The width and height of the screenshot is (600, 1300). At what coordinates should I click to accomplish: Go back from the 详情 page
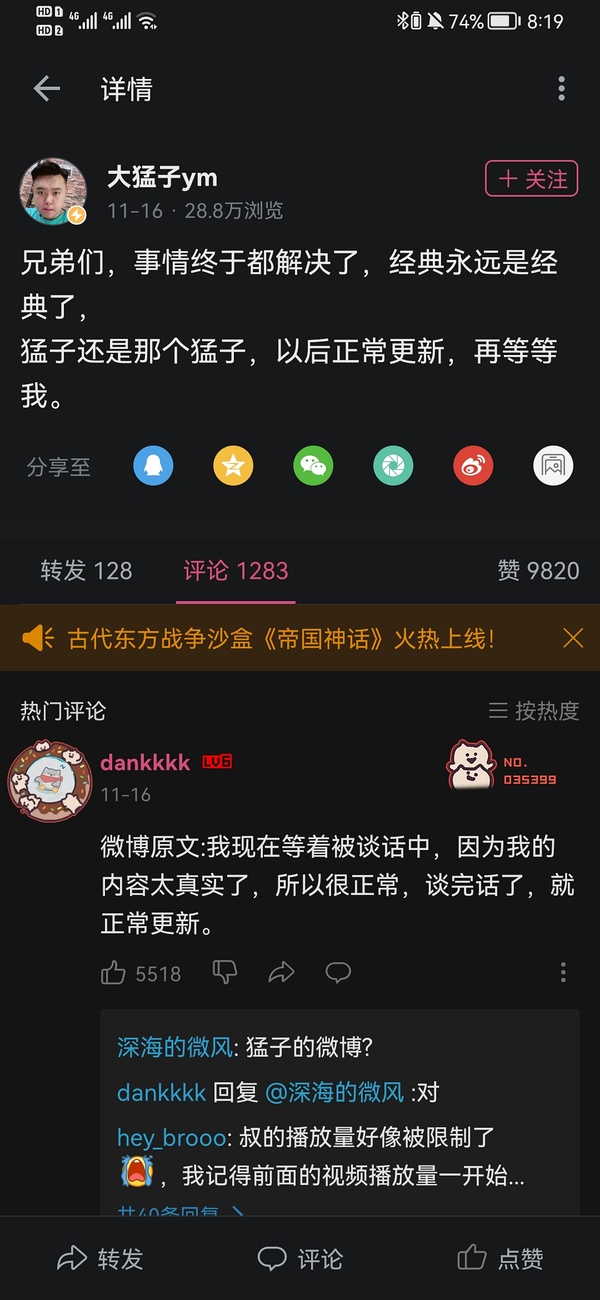47,89
